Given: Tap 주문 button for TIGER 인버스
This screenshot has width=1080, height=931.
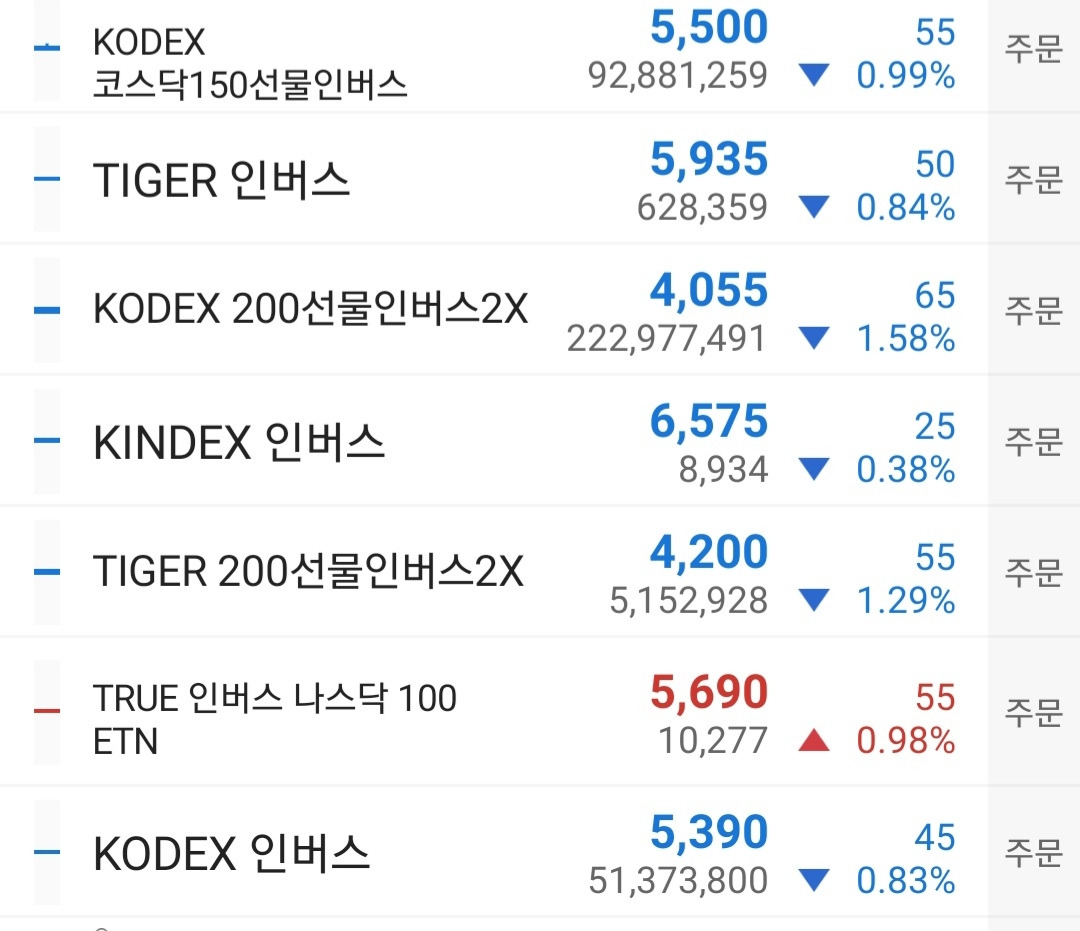Looking at the screenshot, I should pyautogui.click(x=1034, y=178).
